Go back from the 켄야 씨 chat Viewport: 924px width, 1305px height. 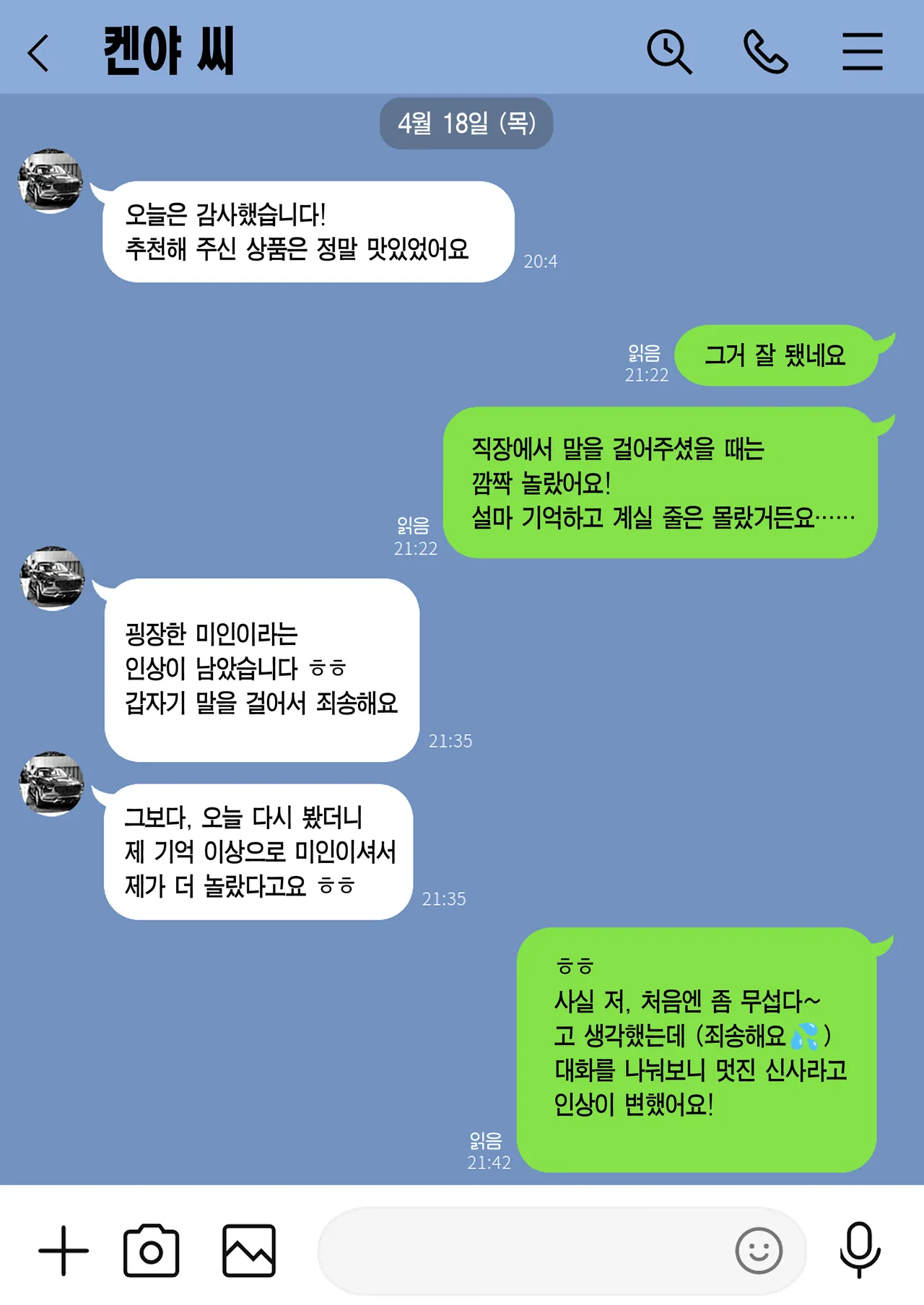(x=39, y=53)
